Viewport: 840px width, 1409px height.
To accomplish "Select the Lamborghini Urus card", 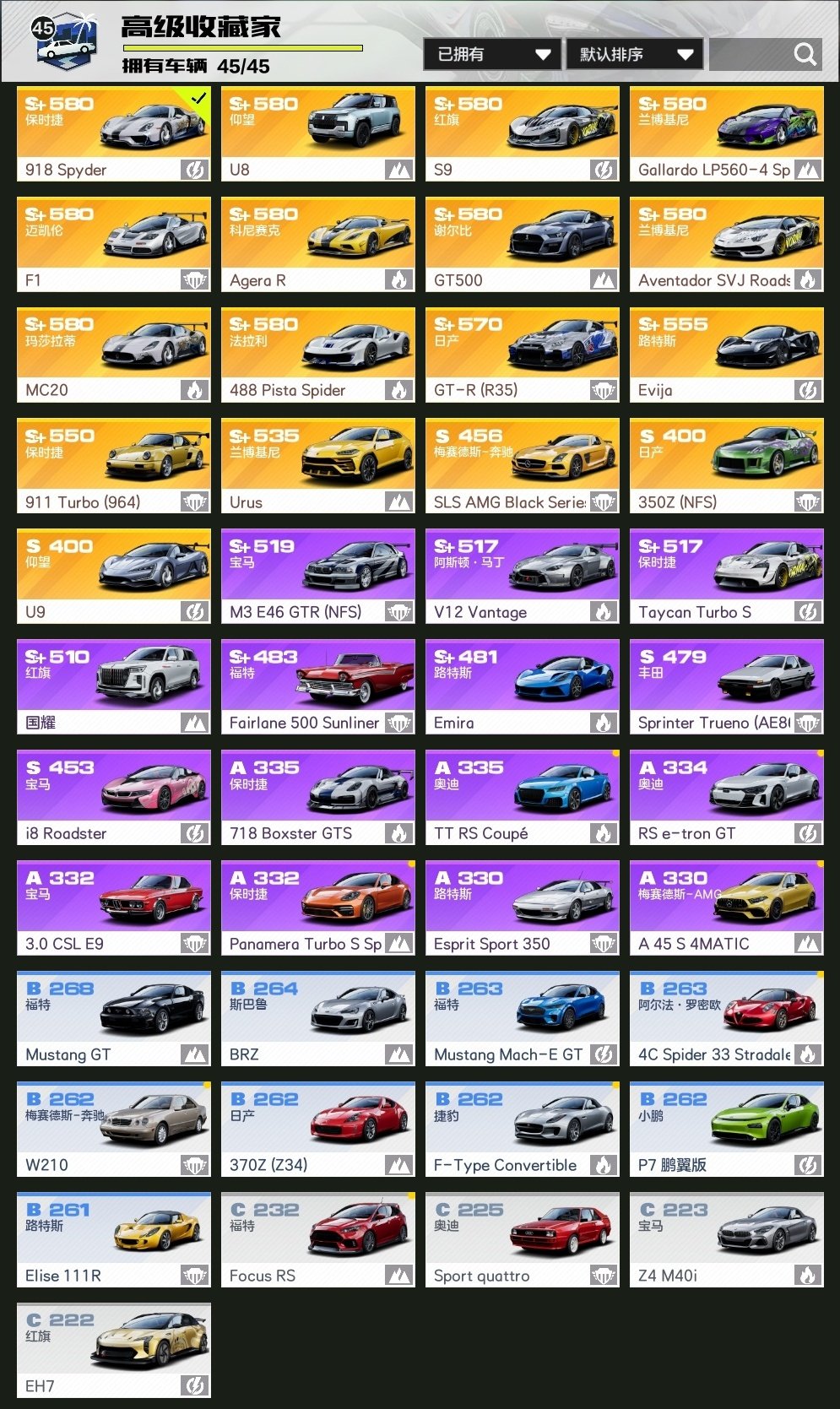I will point(318,466).
